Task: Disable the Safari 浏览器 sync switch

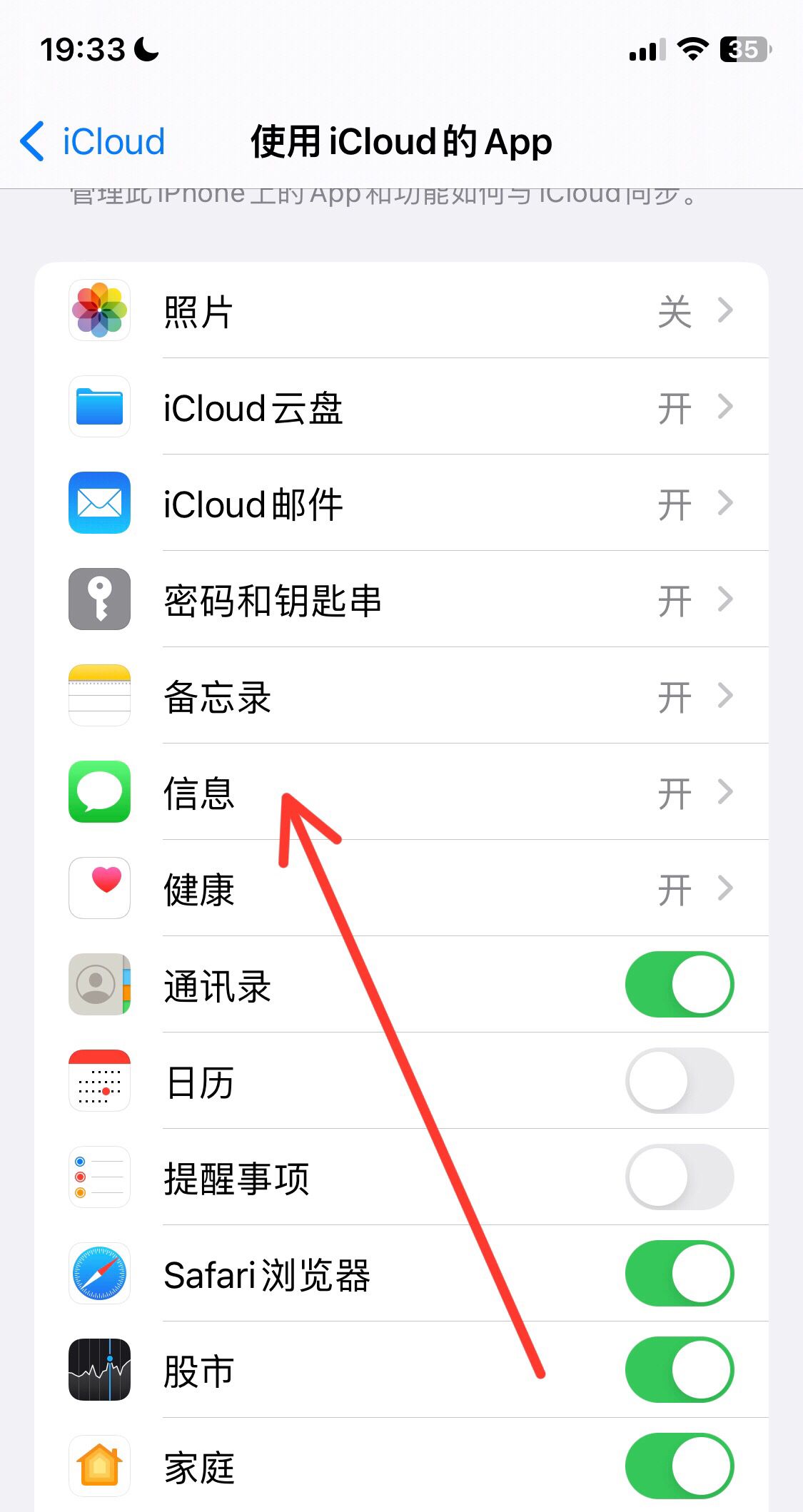Action: click(x=678, y=1274)
